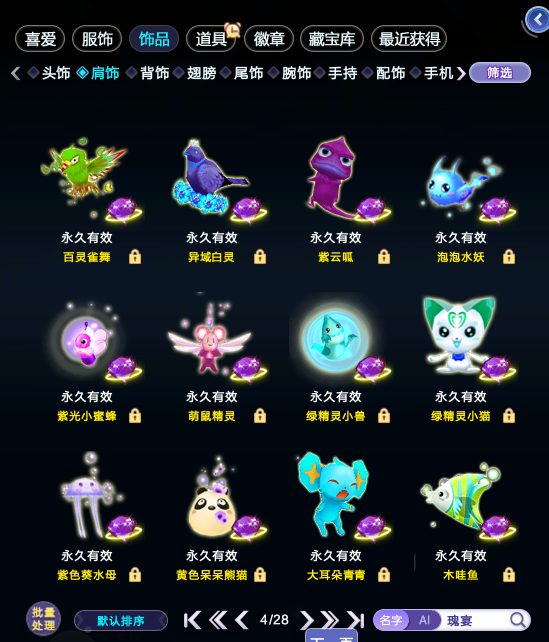549x642 pixels.
Task: Switch search mode to AI
Action: (x=424, y=620)
